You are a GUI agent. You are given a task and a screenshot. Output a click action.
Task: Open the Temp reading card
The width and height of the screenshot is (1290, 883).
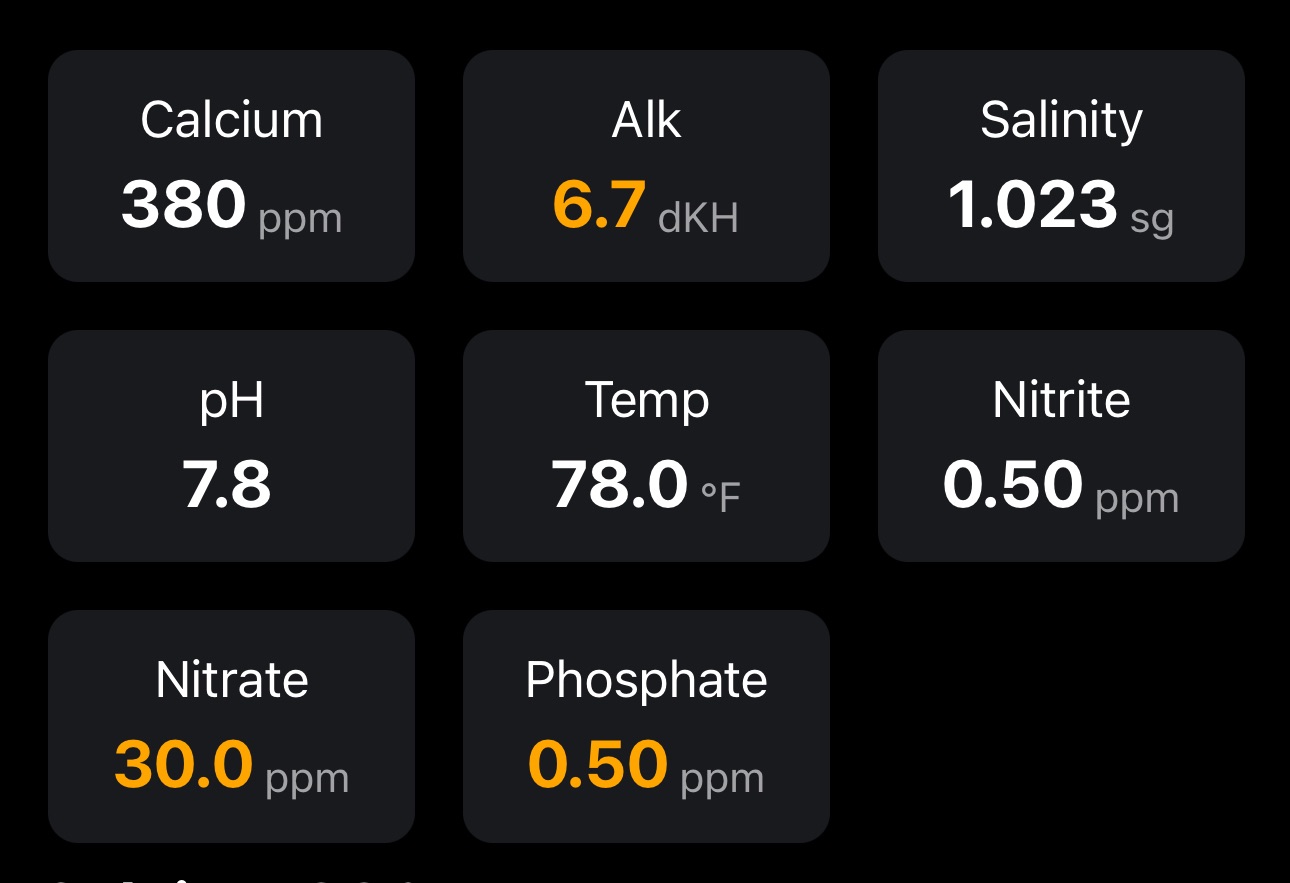(x=646, y=446)
